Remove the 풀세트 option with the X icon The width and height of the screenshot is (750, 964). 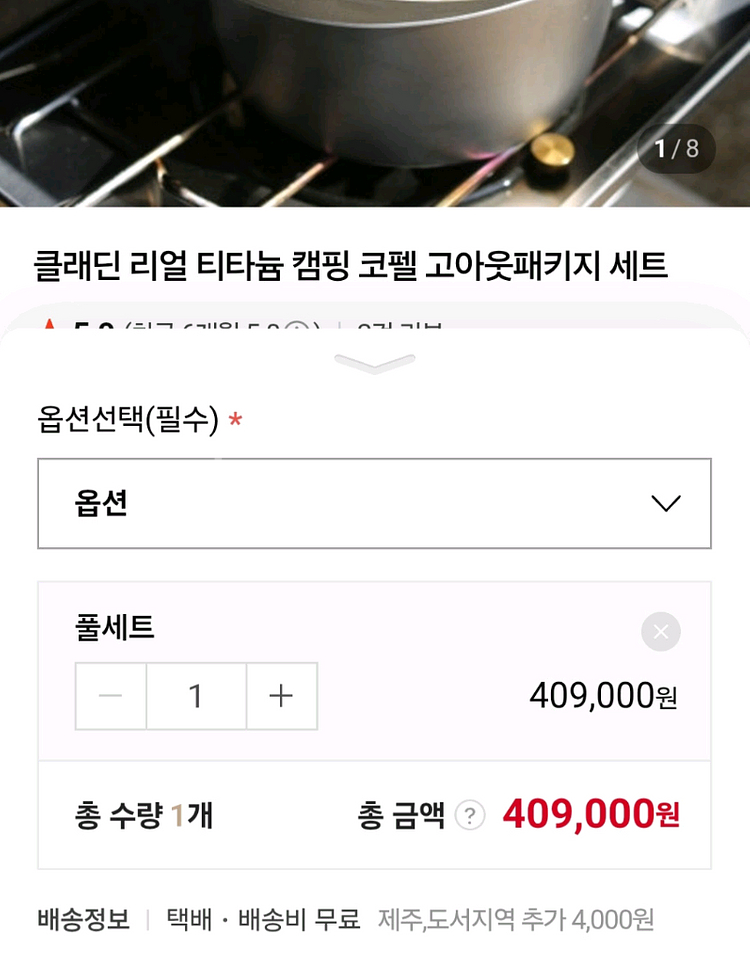click(660, 631)
